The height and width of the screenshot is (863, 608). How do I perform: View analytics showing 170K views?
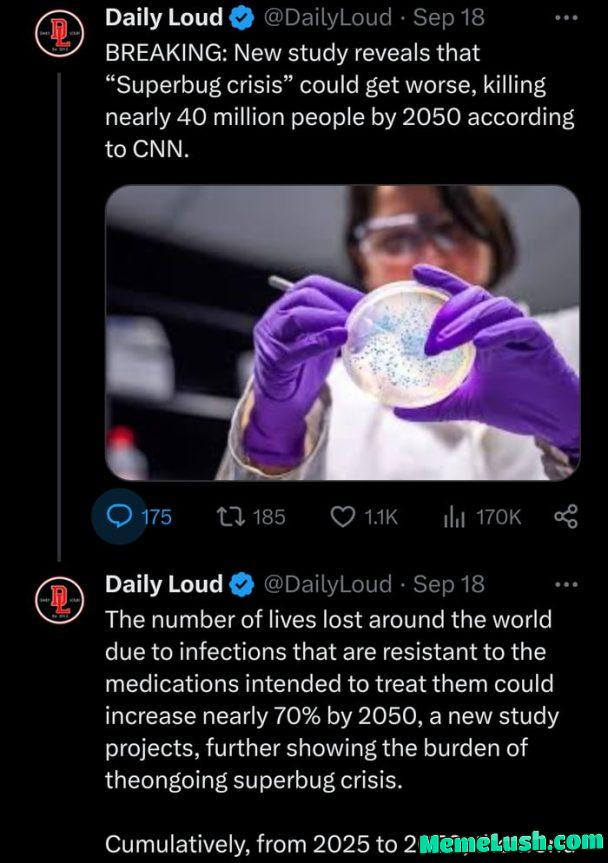455,517
